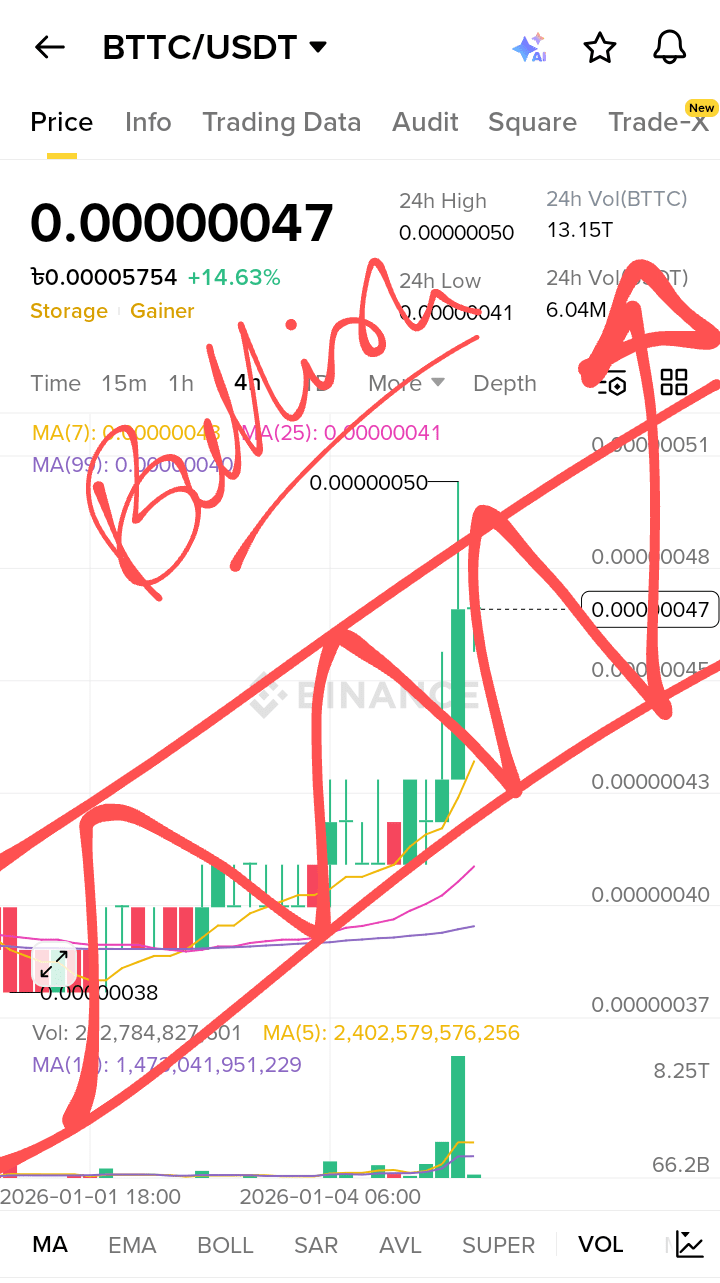Open the K-line search settings icon
This screenshot has width=720, height=1283.
(610, 382)
